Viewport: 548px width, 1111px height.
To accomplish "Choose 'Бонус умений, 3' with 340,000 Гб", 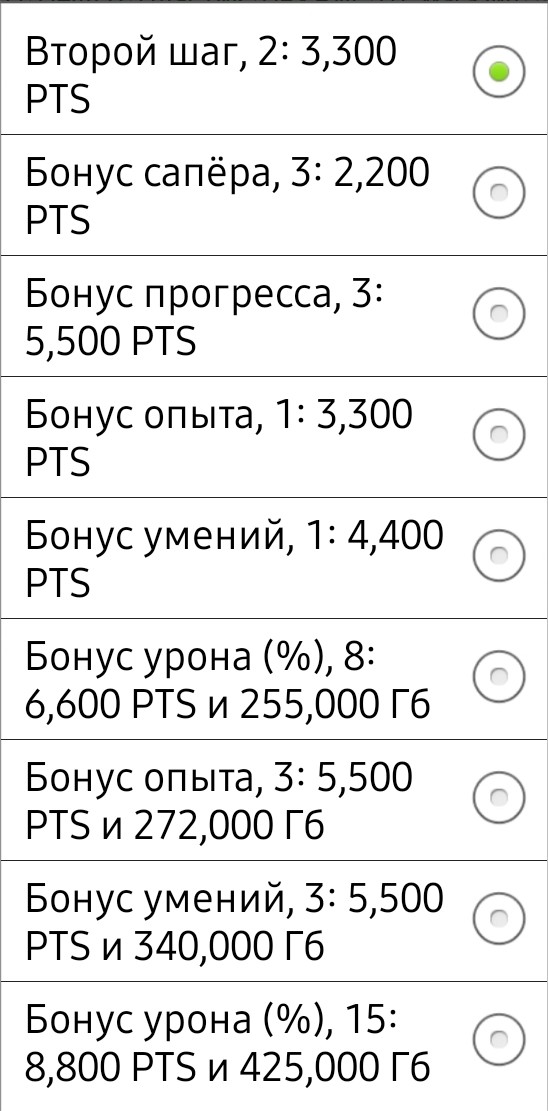I will 274,922.
